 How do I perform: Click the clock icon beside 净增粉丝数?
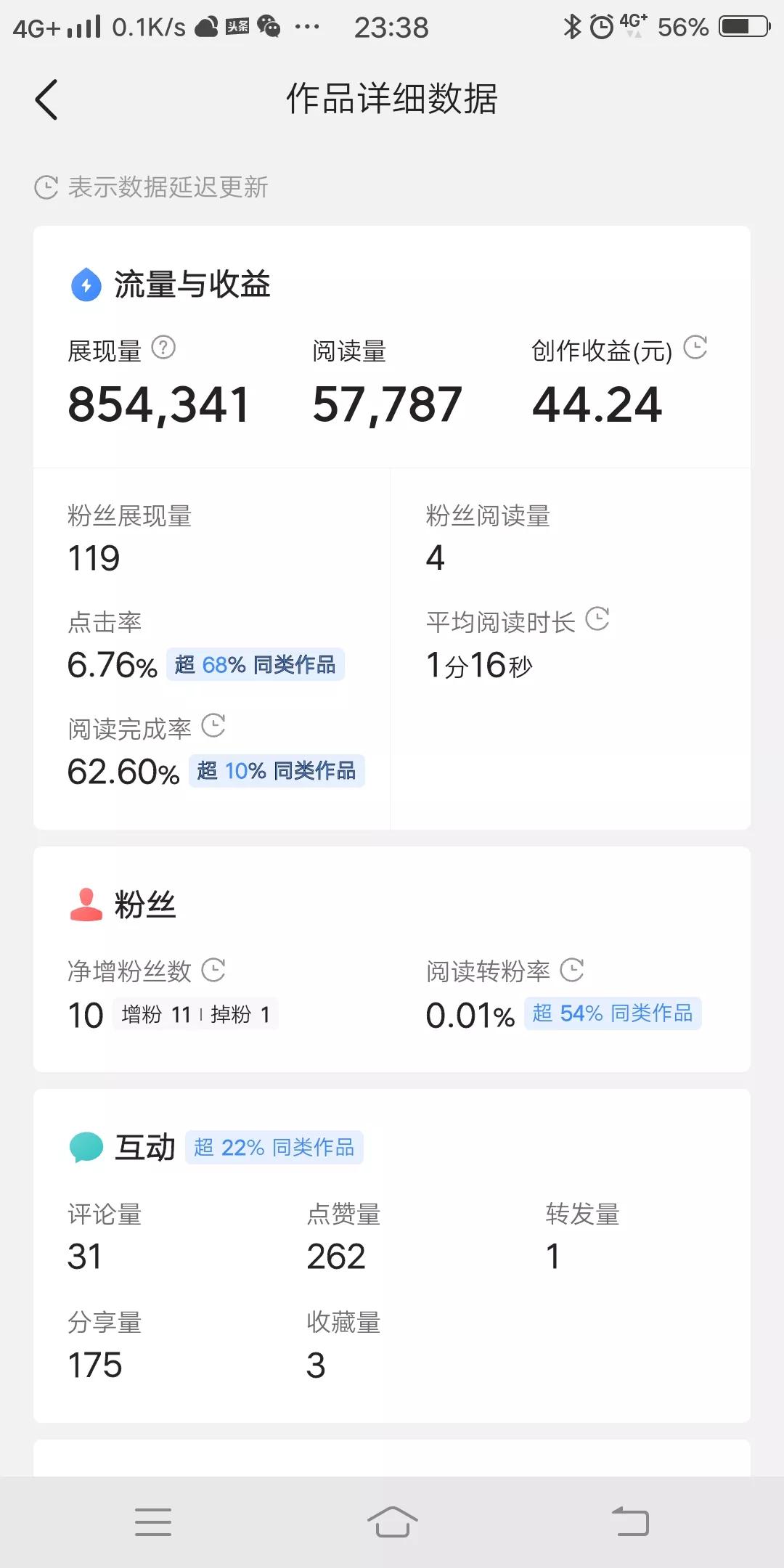(x=213, y=969)
